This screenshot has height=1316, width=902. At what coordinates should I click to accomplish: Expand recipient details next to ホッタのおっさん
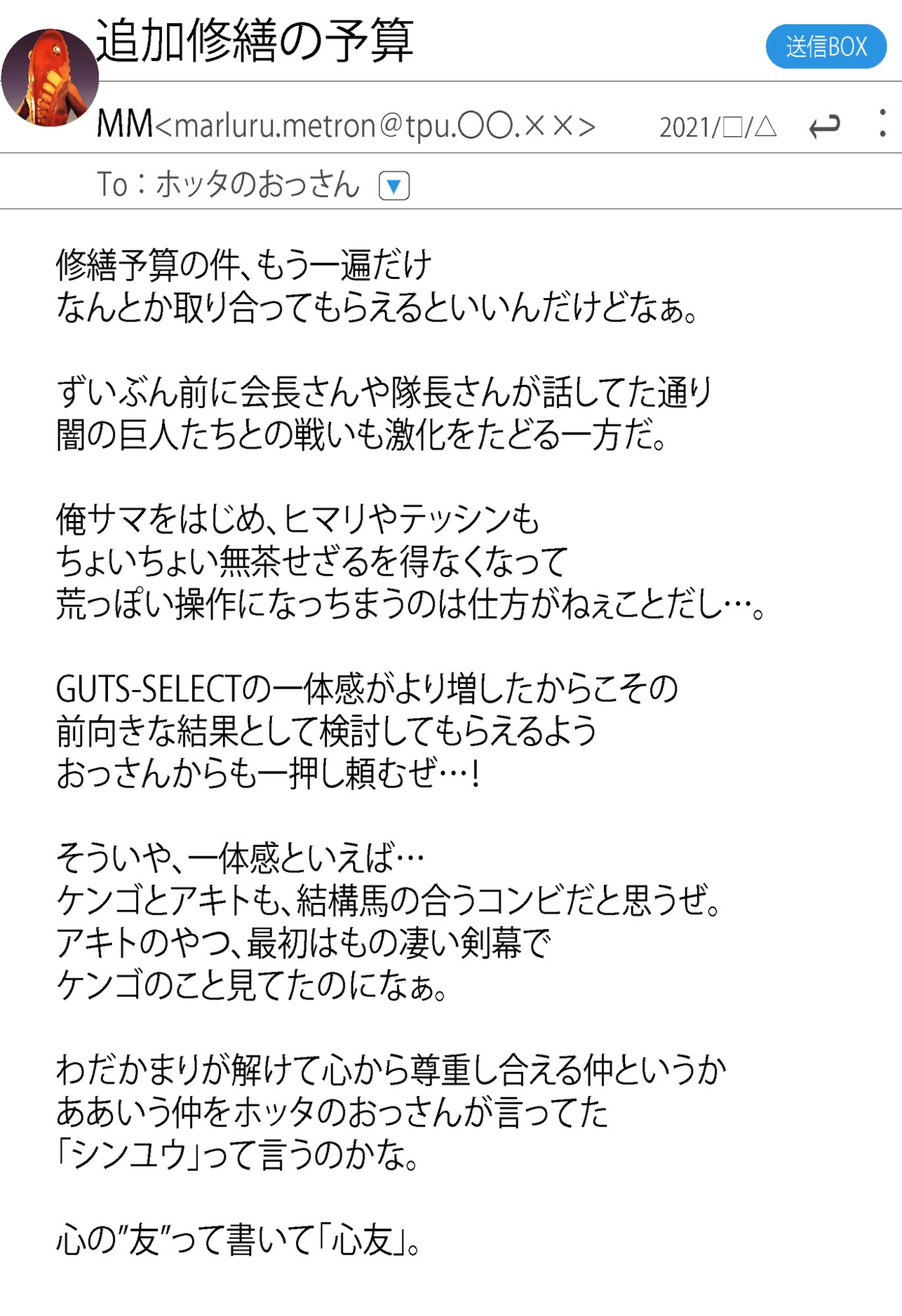click(394, 186)
